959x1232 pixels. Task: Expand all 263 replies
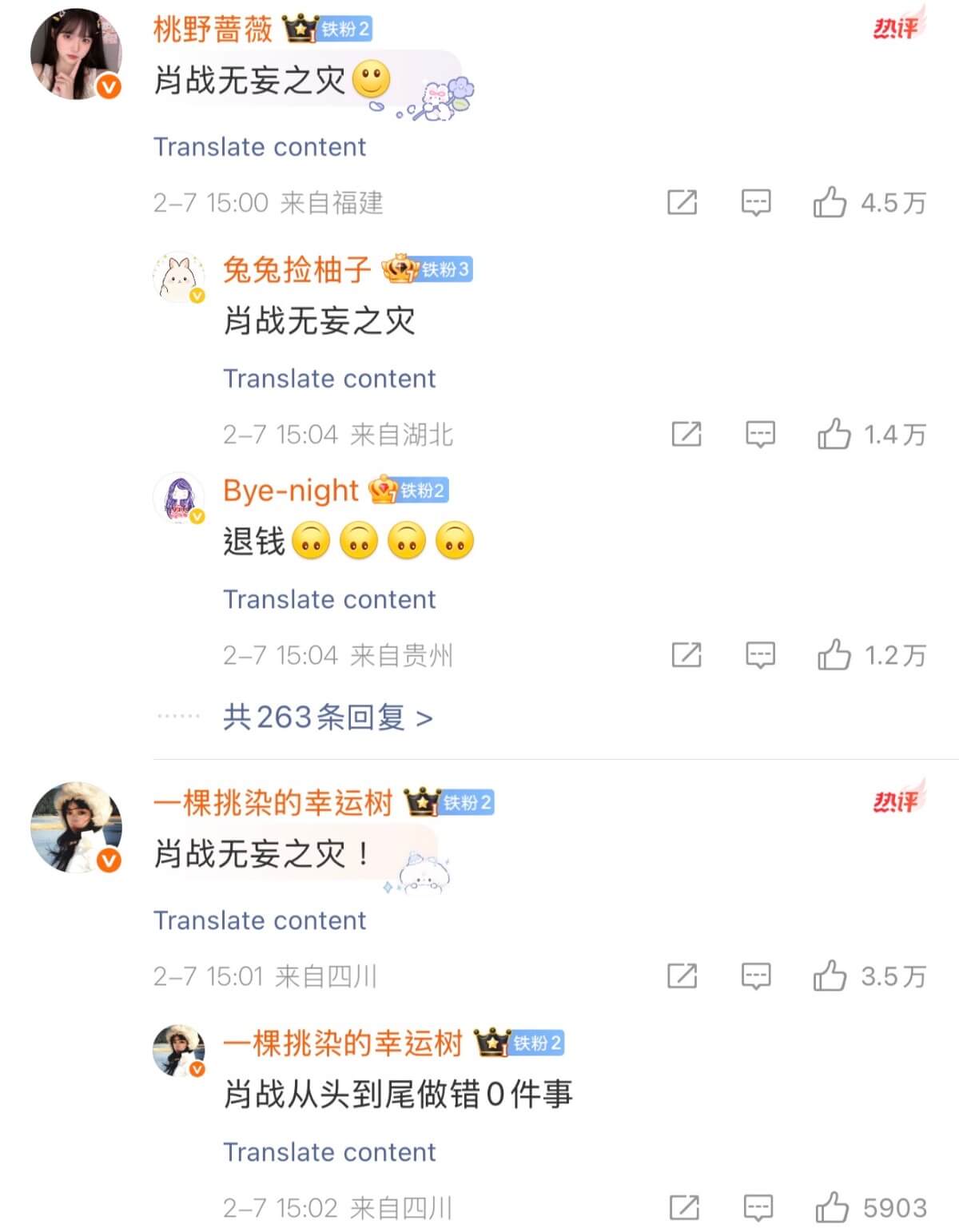[328, 717]
